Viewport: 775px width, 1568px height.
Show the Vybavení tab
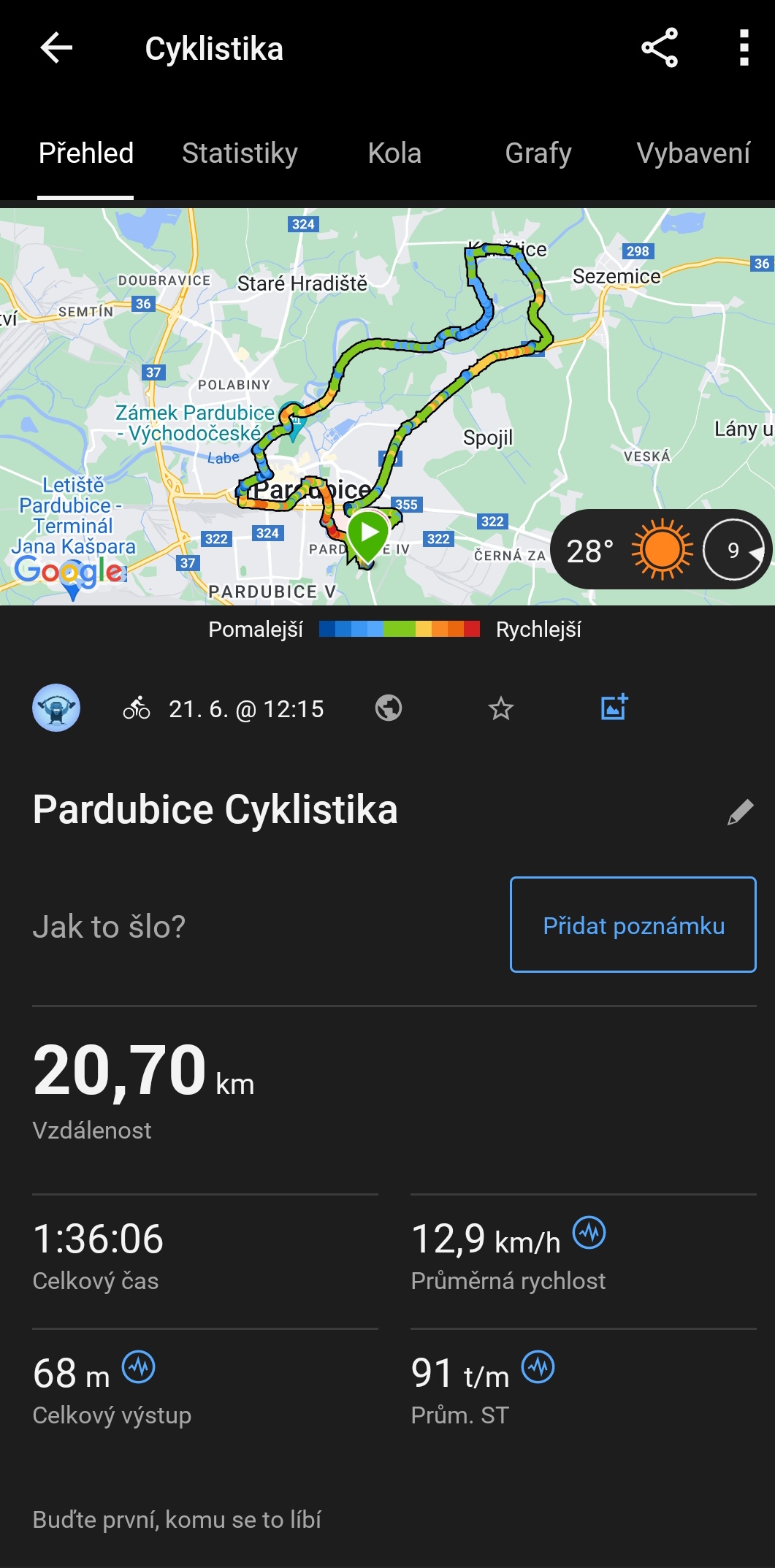(x=692, y=153)
